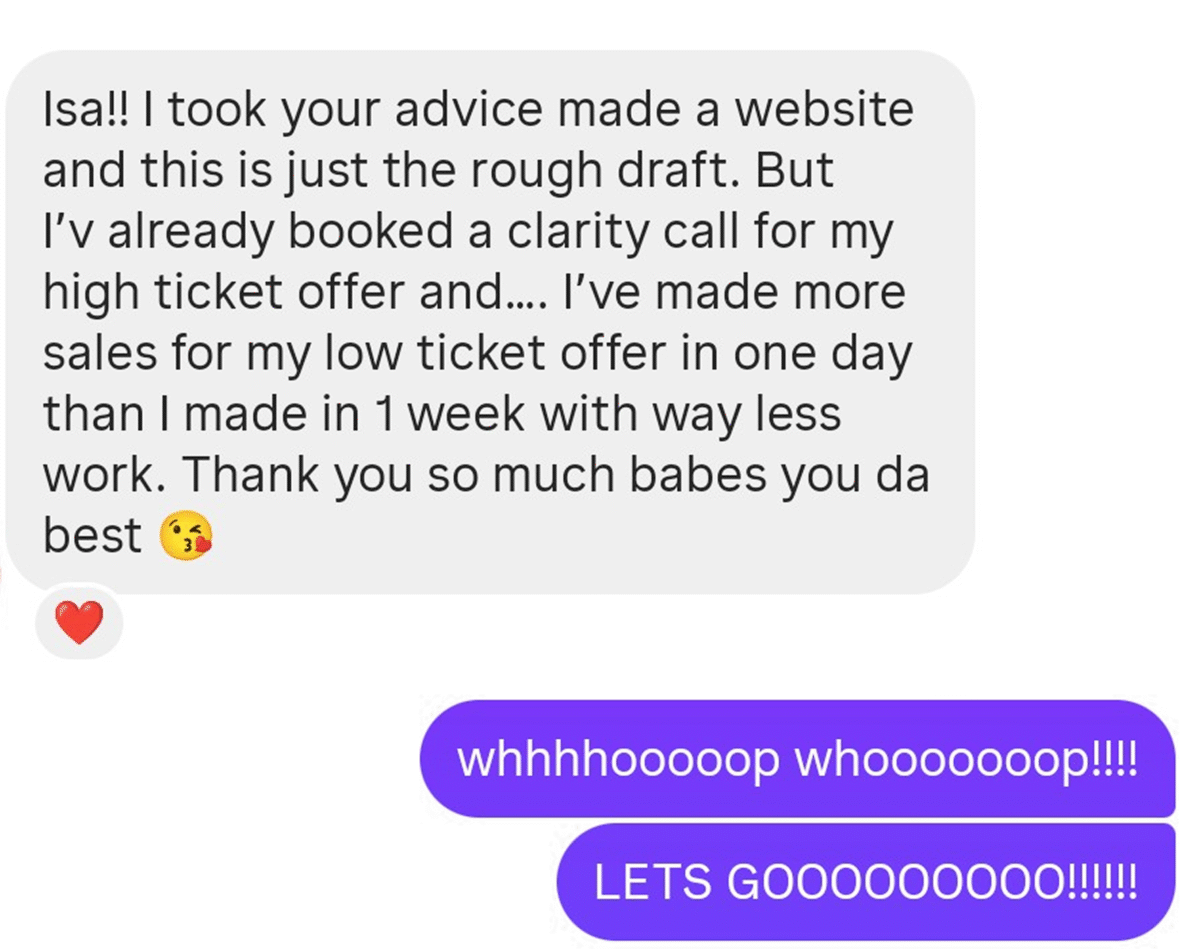This screenshot has height=949, width=1200.
Task: Open the heart reaction under Isa's message
Action: click(x=78, y=624)
